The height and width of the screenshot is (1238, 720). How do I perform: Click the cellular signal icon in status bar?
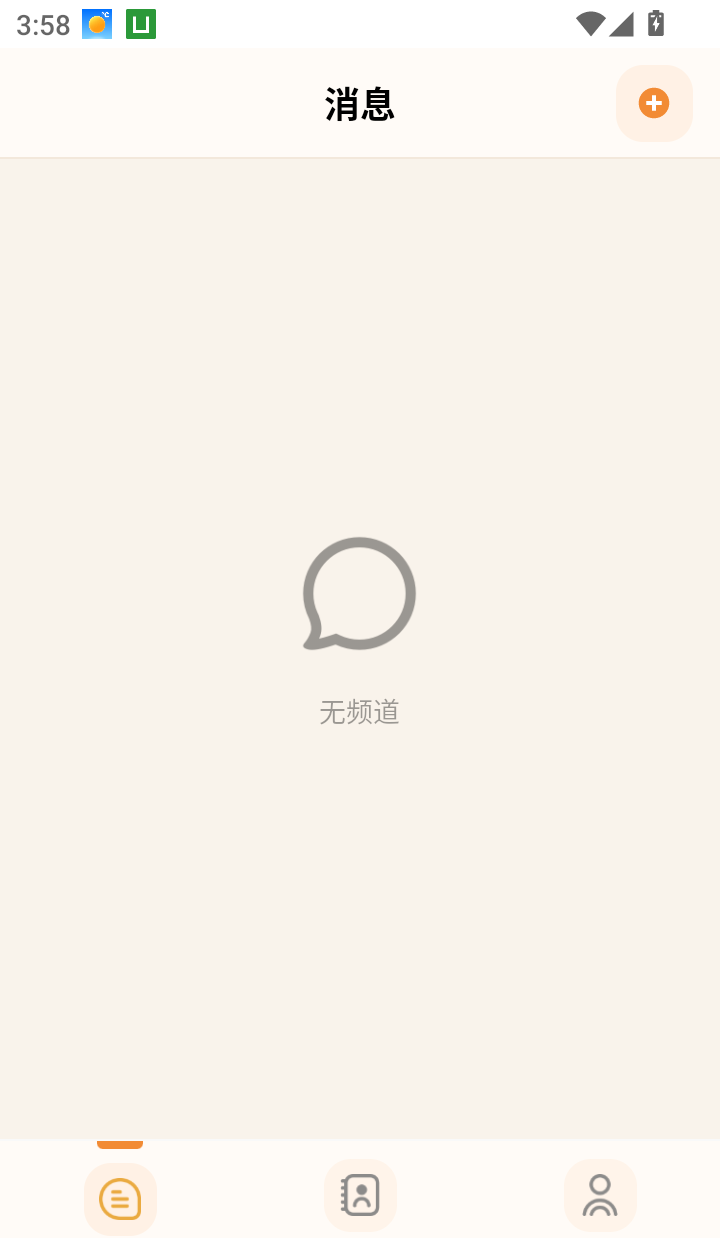[x=620, y=24]
